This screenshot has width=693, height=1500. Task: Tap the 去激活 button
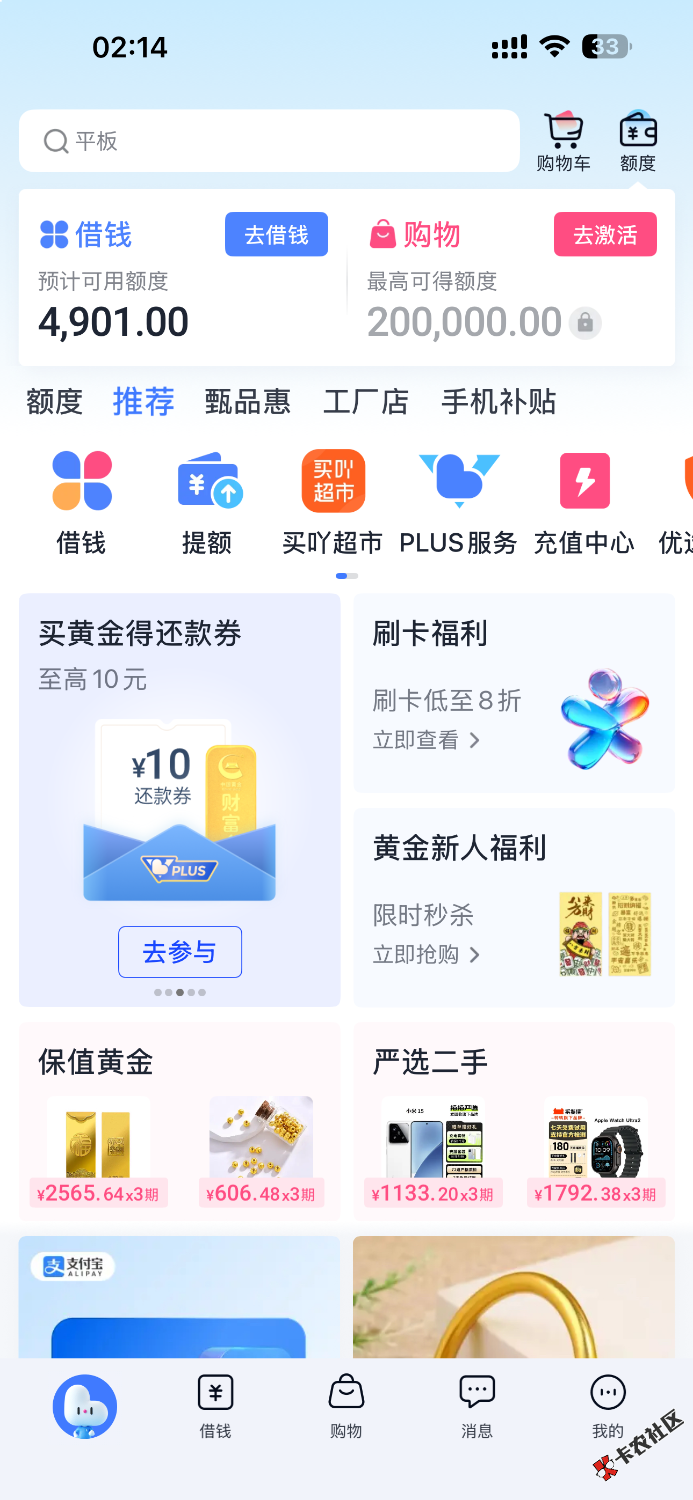605,235
